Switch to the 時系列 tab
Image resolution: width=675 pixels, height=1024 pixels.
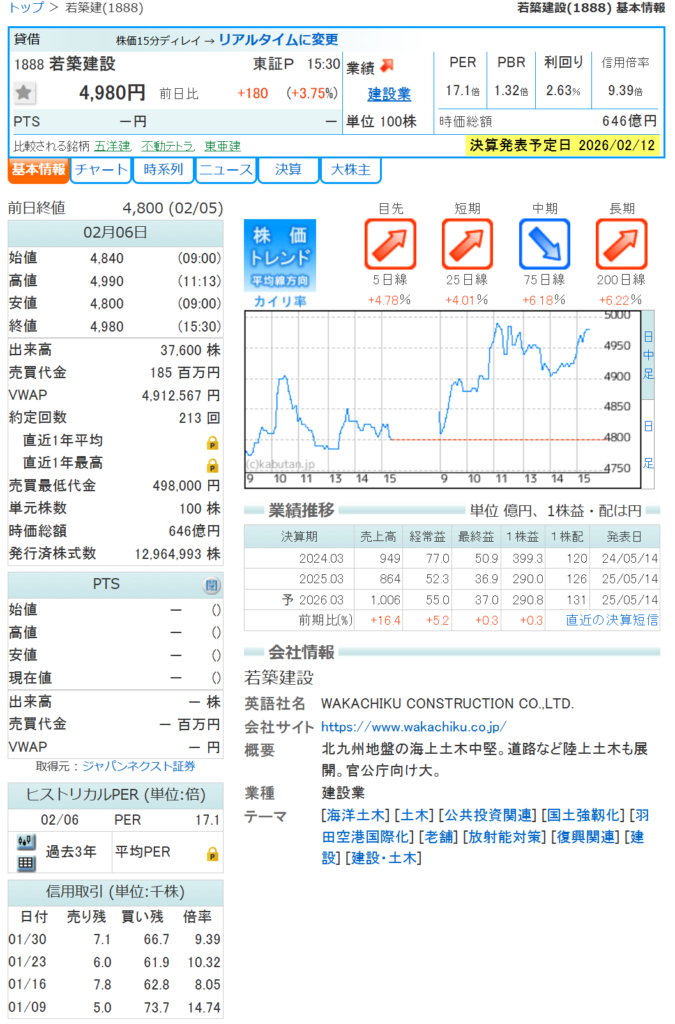click(163, 170)
